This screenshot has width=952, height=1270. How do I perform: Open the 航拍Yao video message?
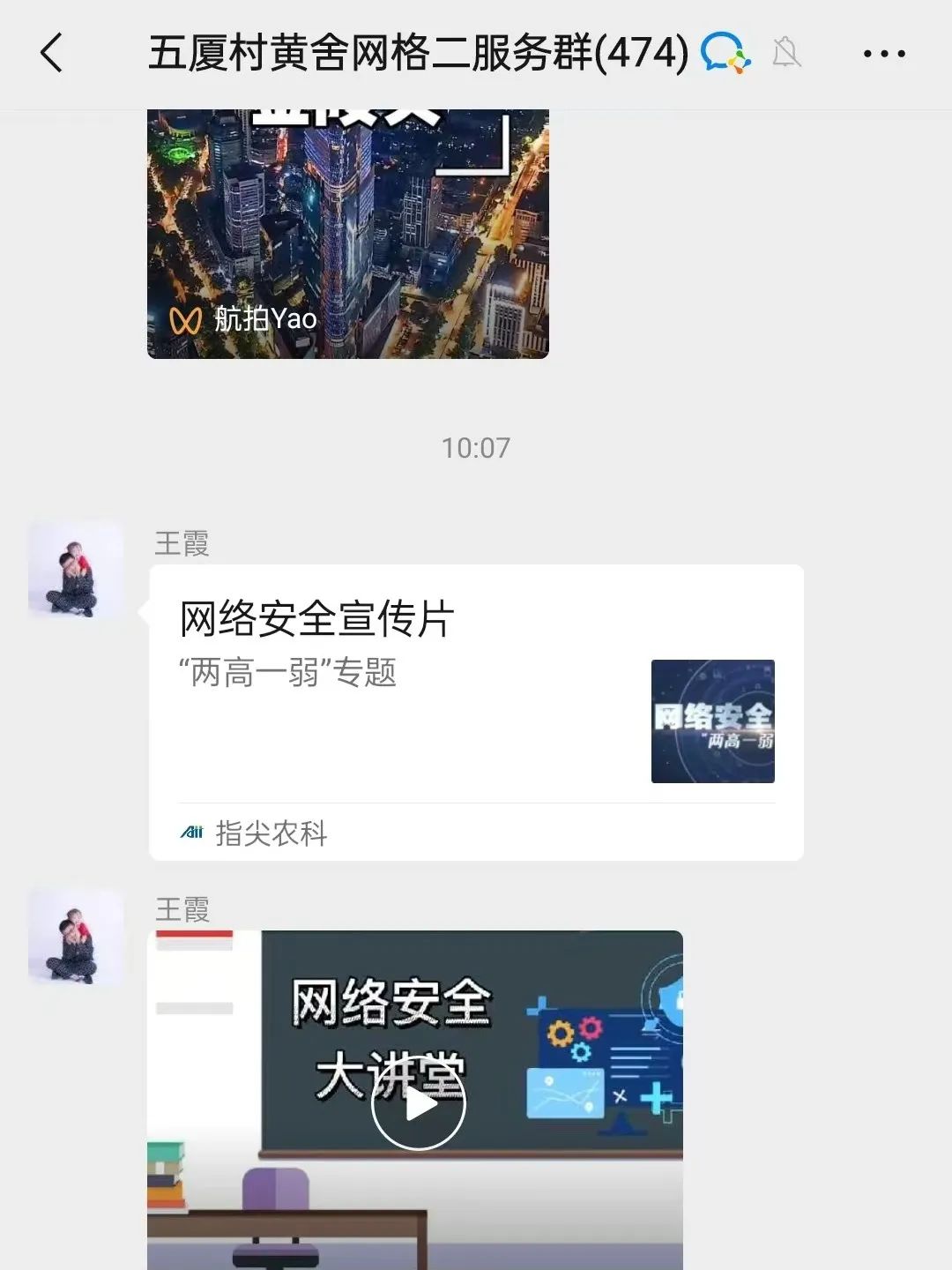[x=347, y=234]
